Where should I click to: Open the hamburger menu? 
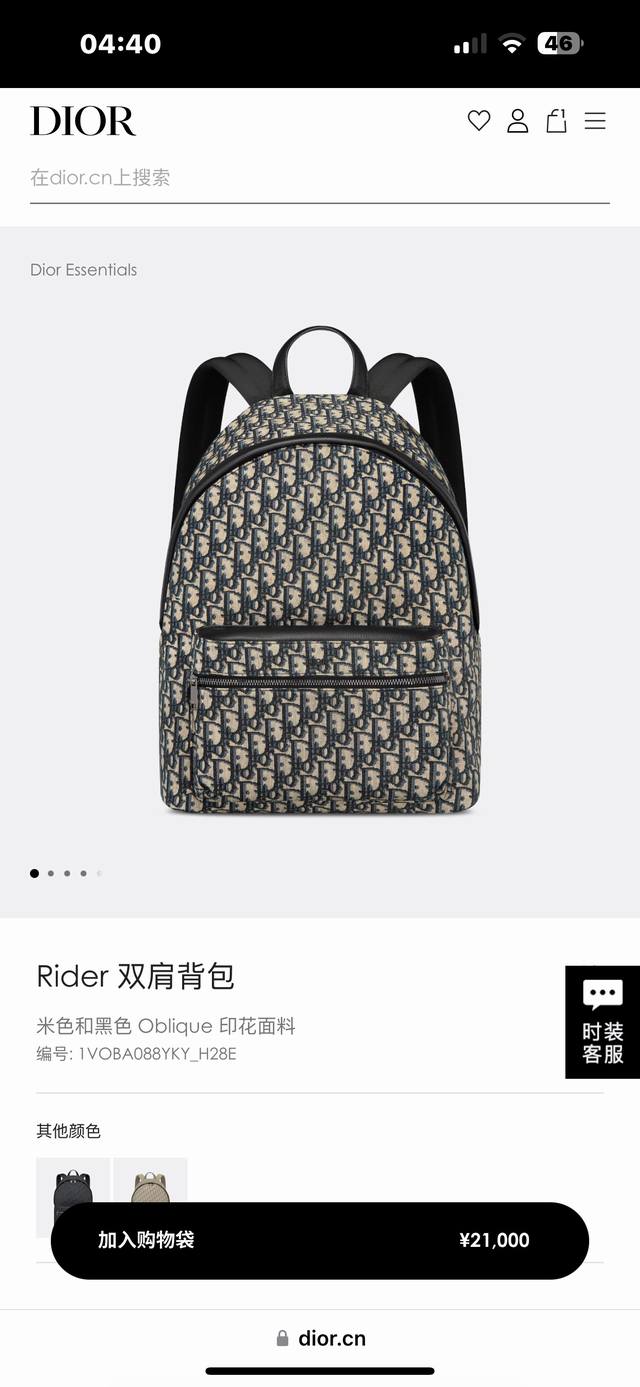click(x=595, y=121)
